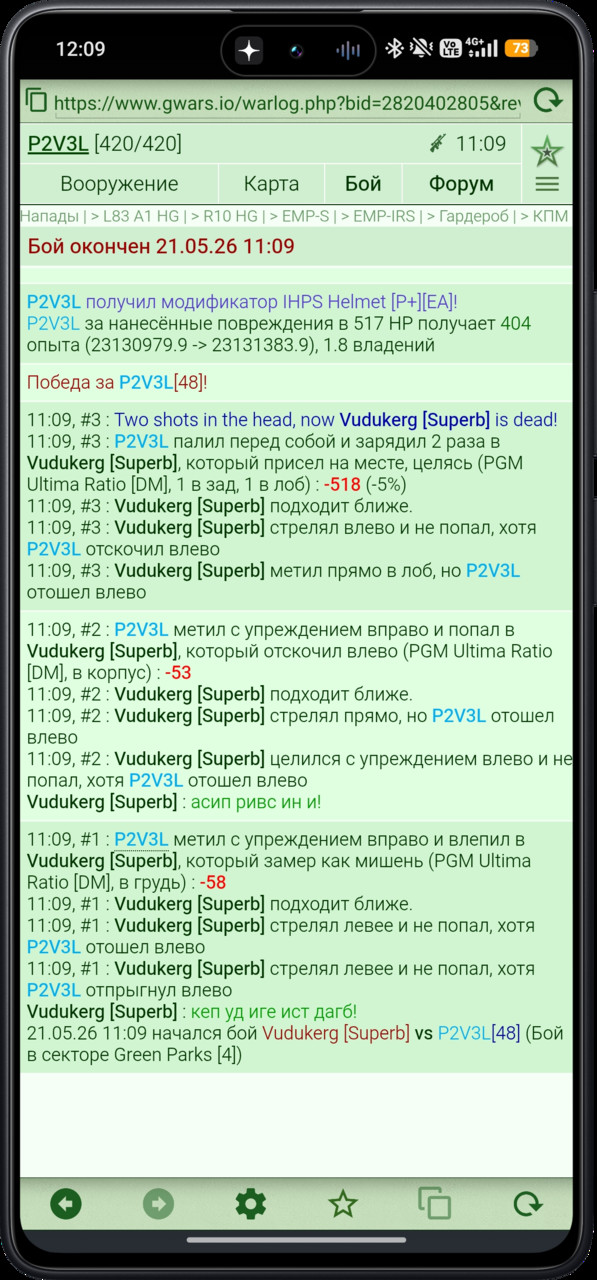Open the Карта tab

tap(272, 184)
